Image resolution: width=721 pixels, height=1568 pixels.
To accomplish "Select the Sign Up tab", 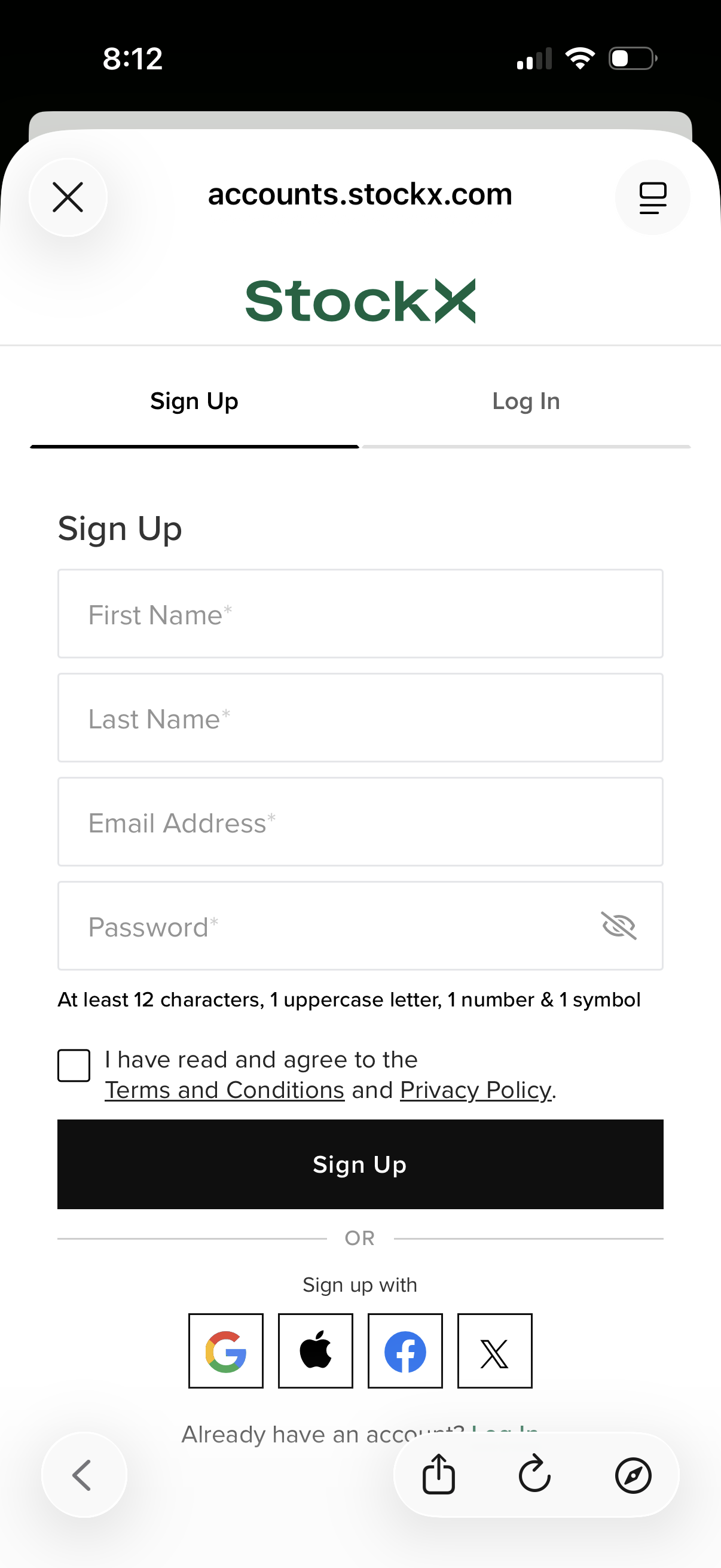I will tap(194, 401).
